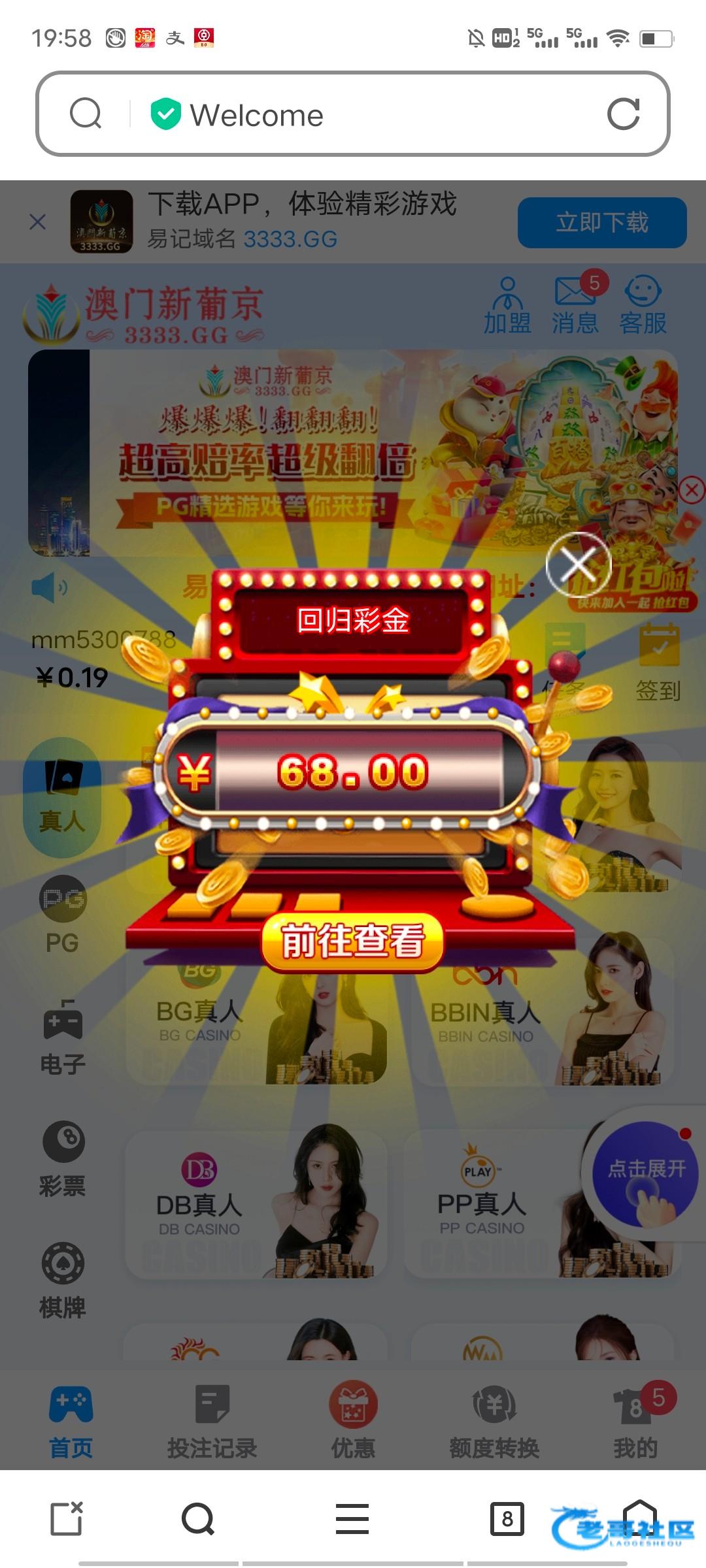Dismiss the download APP banner
This screenshot has width=706, height=1568.
pyautogui.click(x=38, y=222)
